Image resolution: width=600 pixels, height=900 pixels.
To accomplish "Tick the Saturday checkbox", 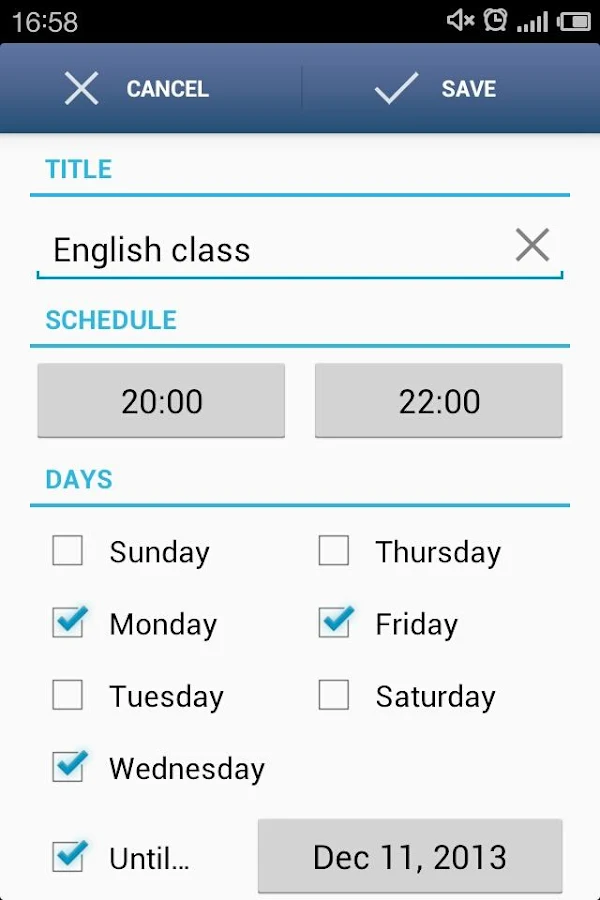I will pos(334,695).
